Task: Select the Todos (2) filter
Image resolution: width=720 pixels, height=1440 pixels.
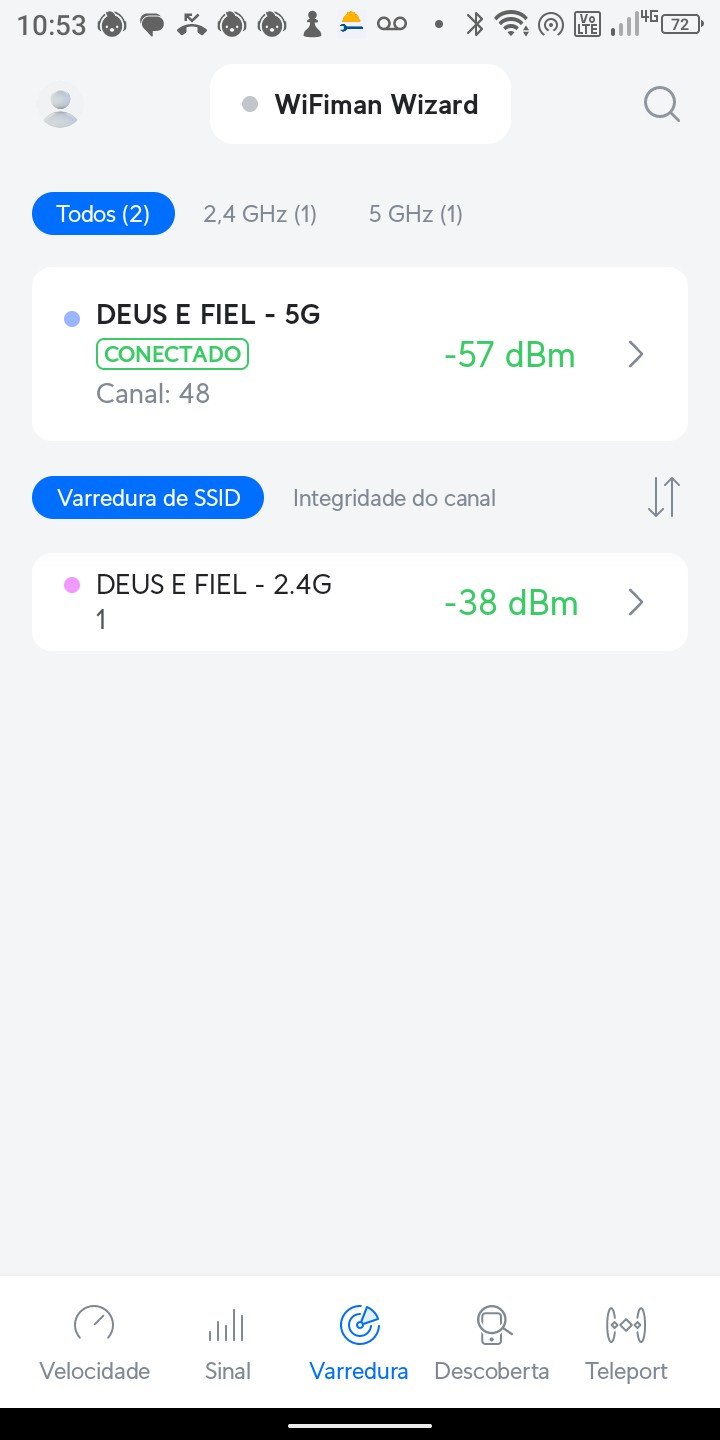Action: tap(103, 214)
